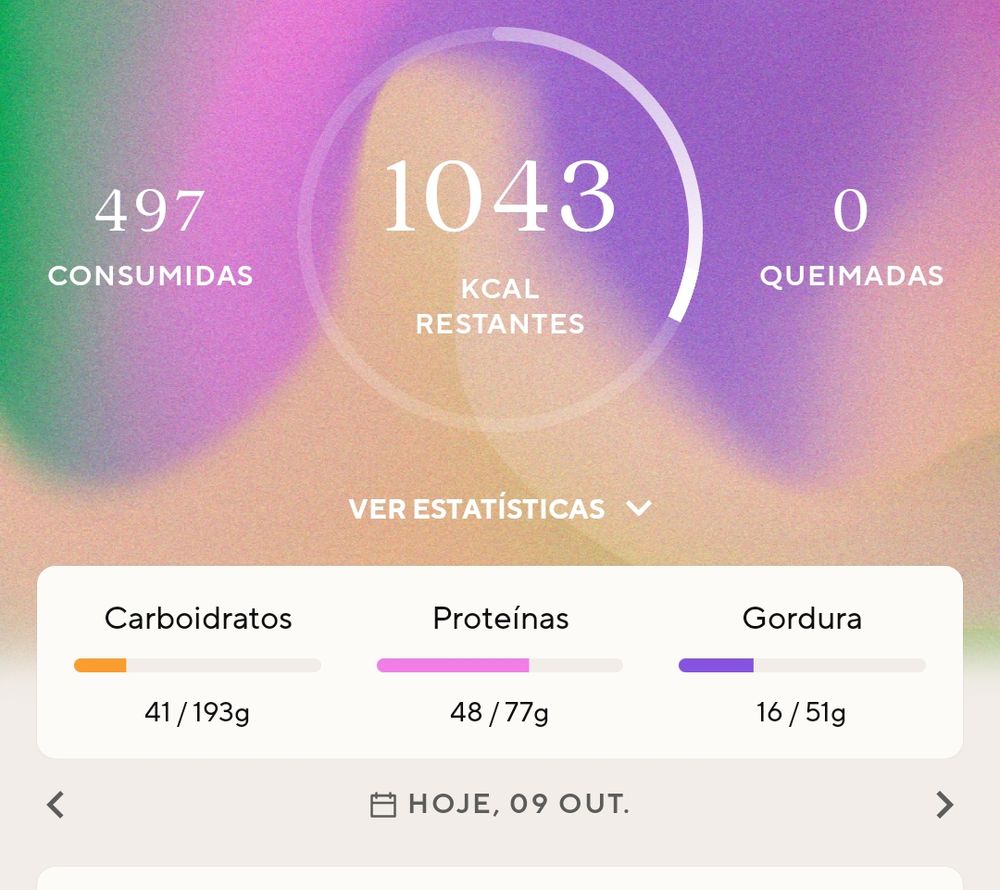The width and height of the screenshot is (1000, 890).
Task: Expand Ver Estatísticas
Action: pyautogui.click(x=500, y=509)
